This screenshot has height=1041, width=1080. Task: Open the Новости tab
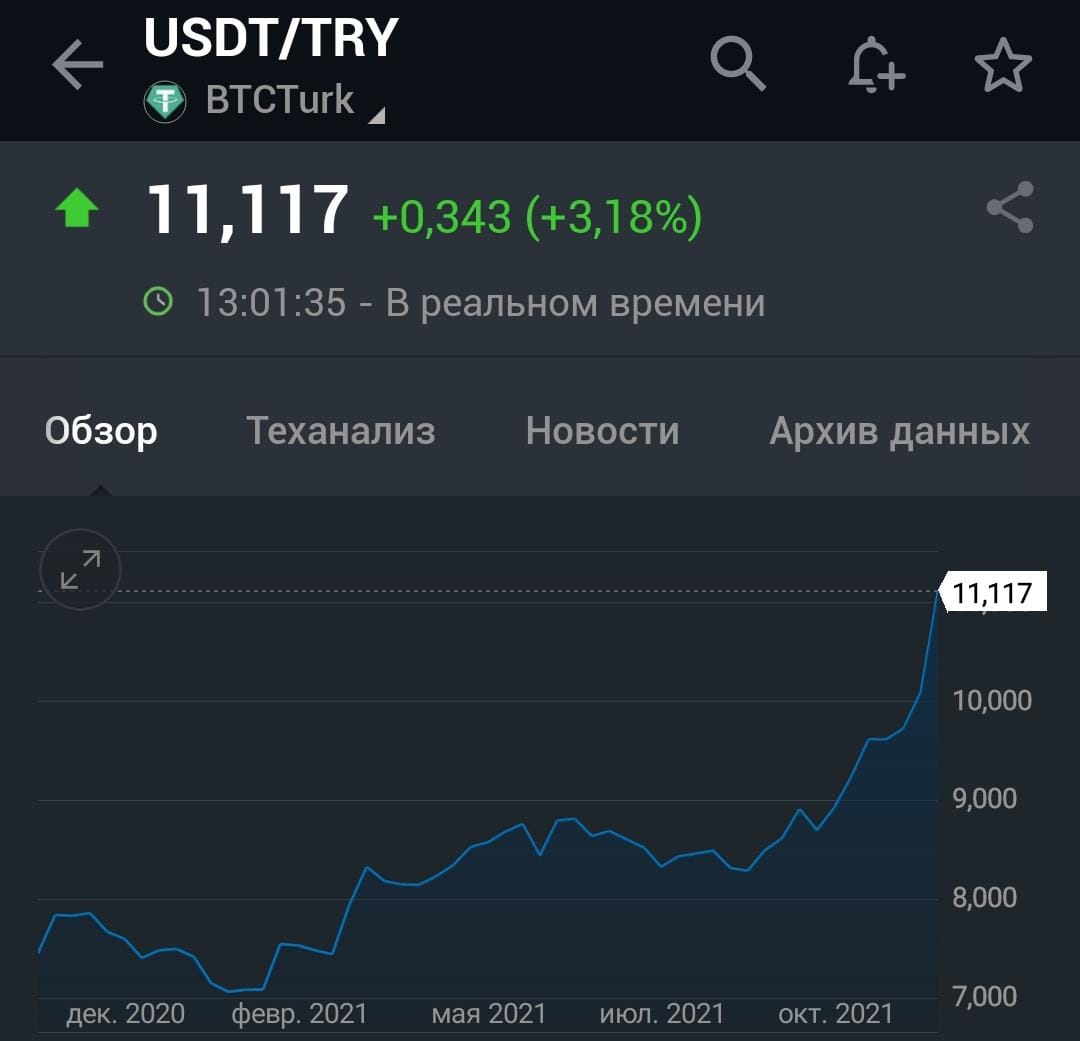tap(602, 431)
